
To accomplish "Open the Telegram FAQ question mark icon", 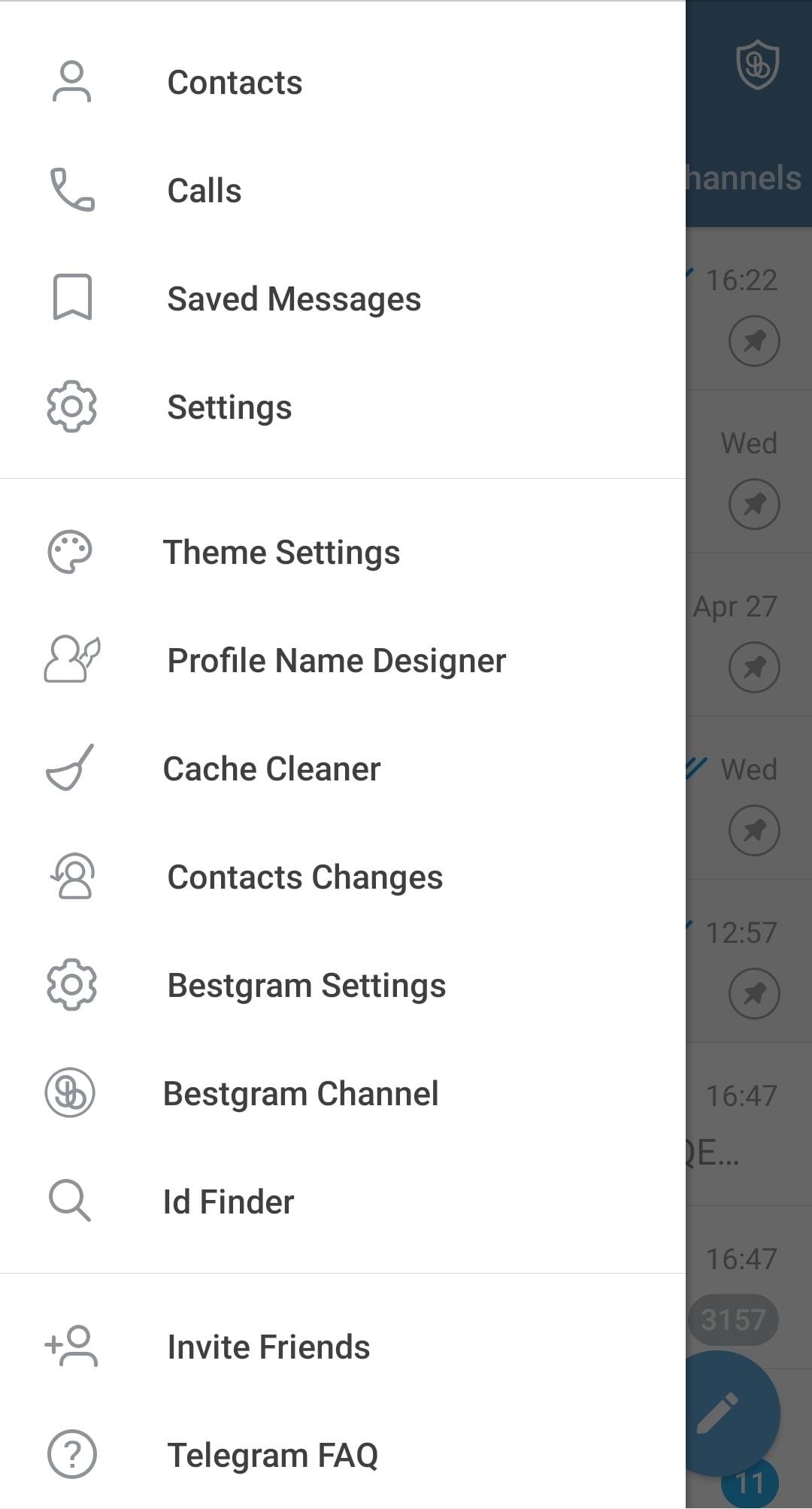I will (x=71, y=1454).
